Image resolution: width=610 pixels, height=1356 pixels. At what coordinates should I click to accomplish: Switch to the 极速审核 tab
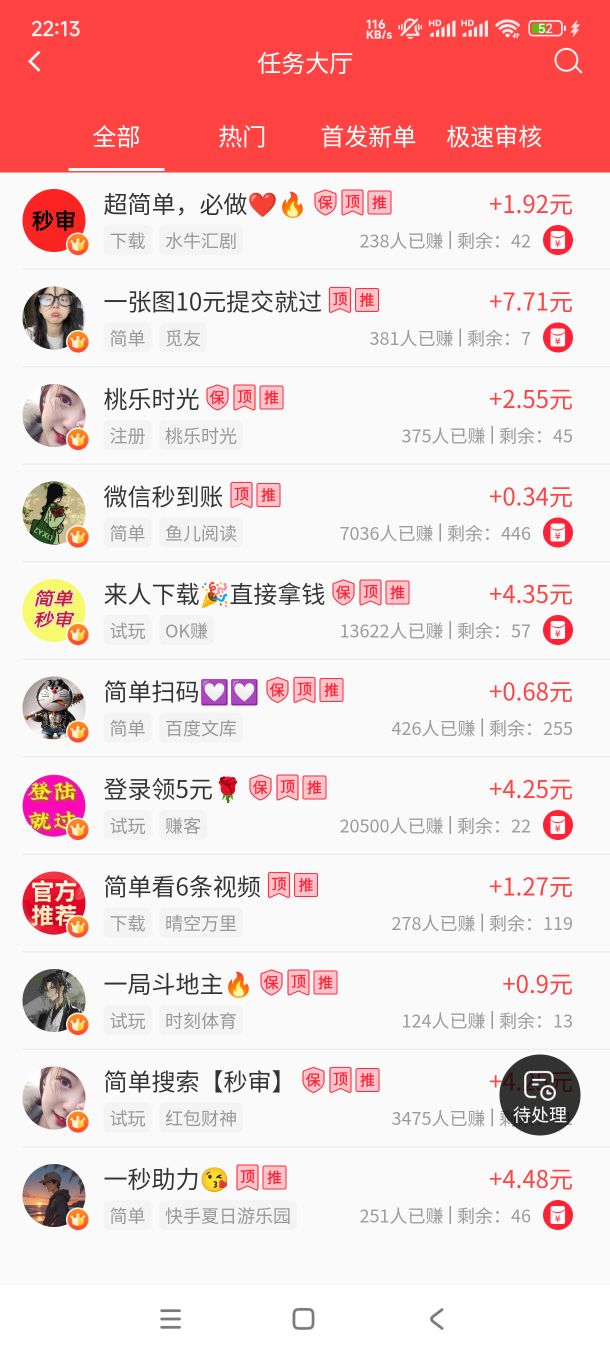coord(494,137)
